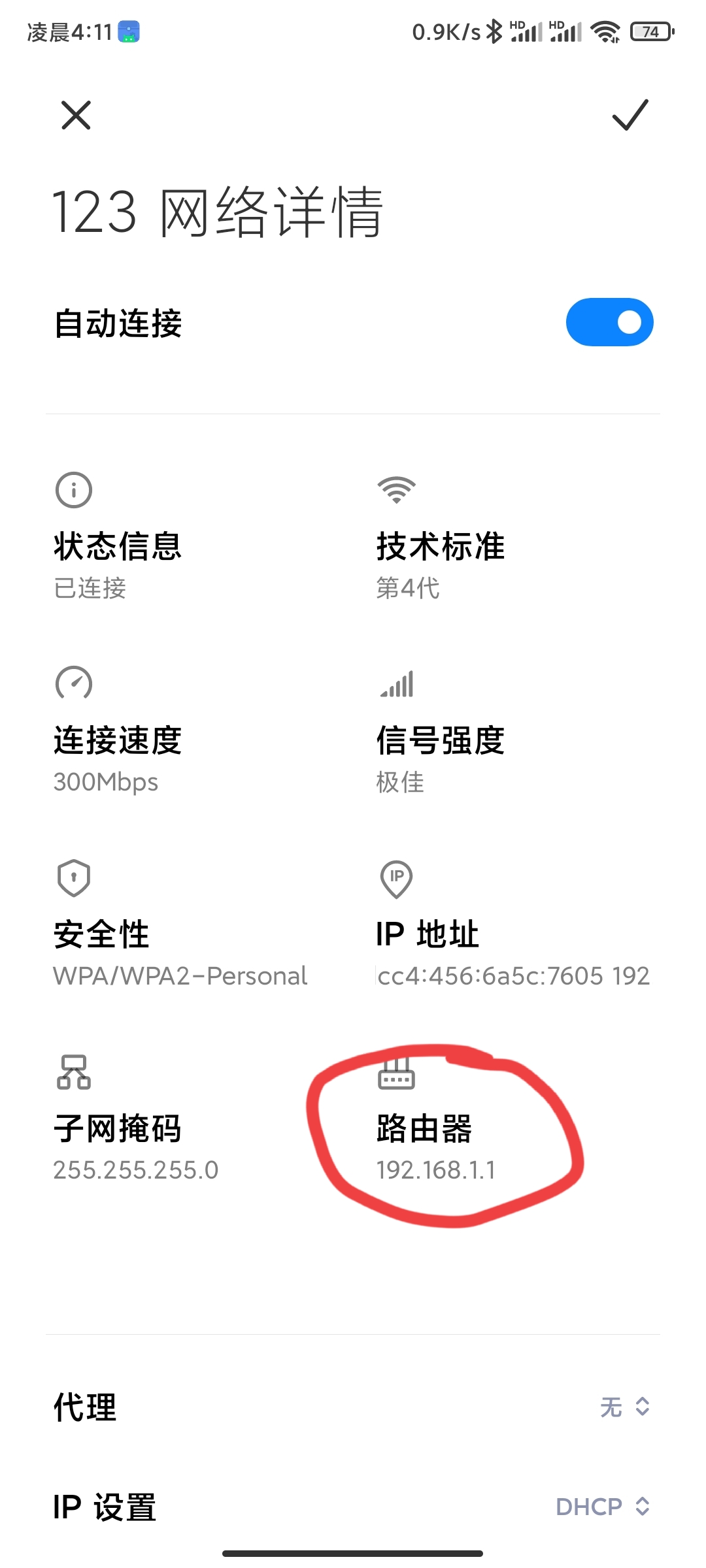Tap the 192.168.1.1 router address
Screen dimensions: 706x1568
pos(436,1169)
